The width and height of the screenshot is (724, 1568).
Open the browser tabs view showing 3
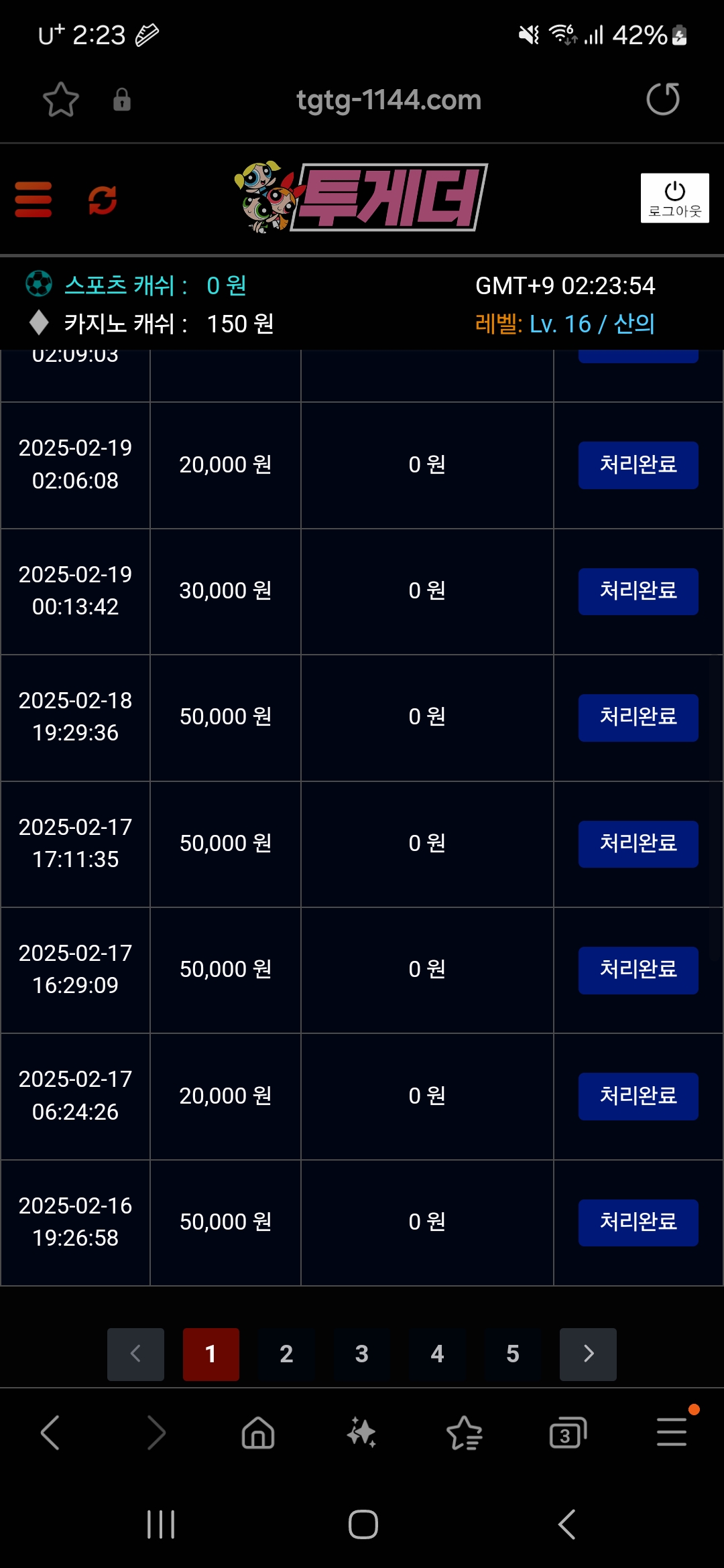tap(568, 1433)
